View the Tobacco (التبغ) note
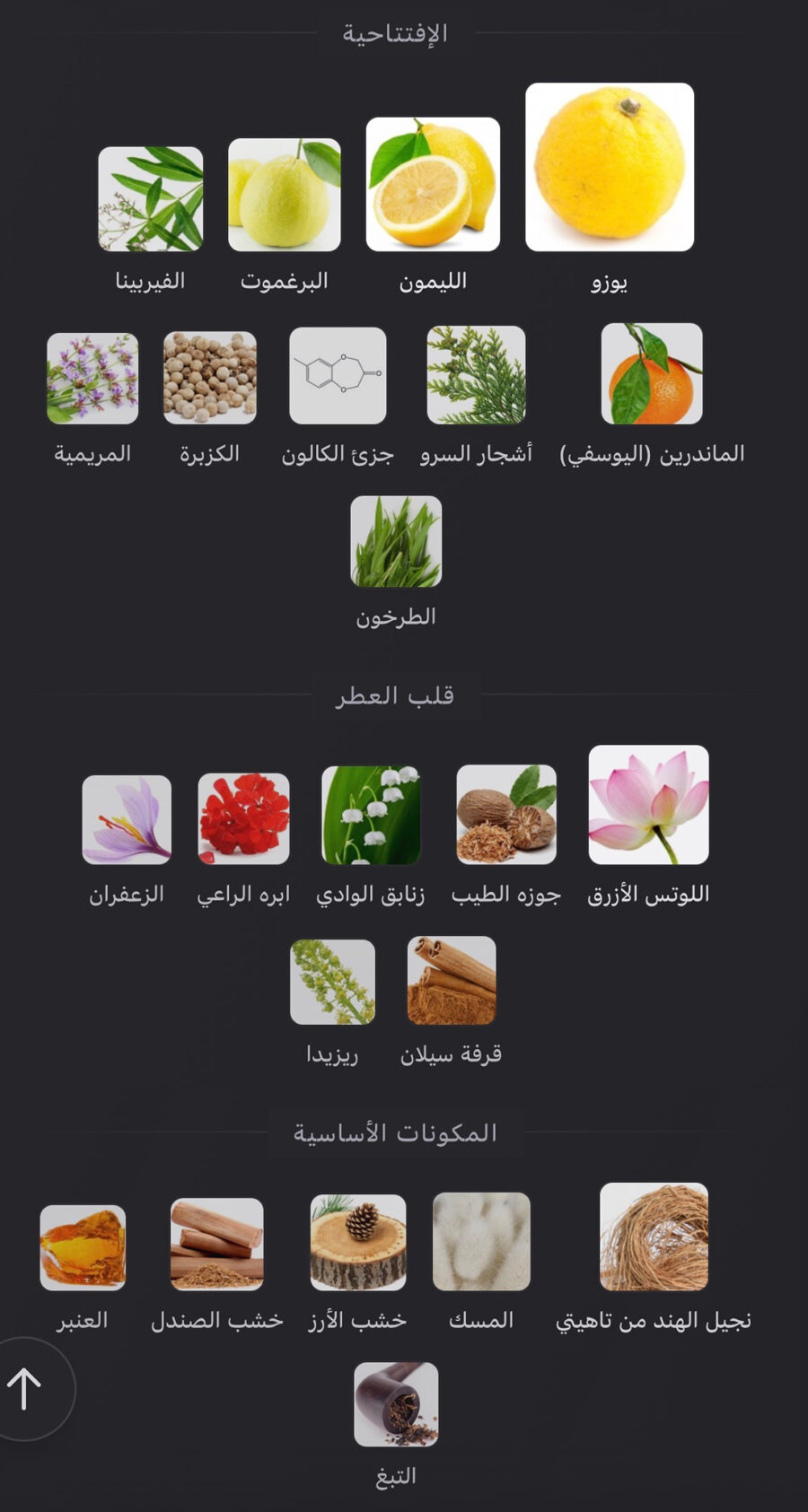The width and height of the screenshot is (808, 1512). tap(396, 1404)
